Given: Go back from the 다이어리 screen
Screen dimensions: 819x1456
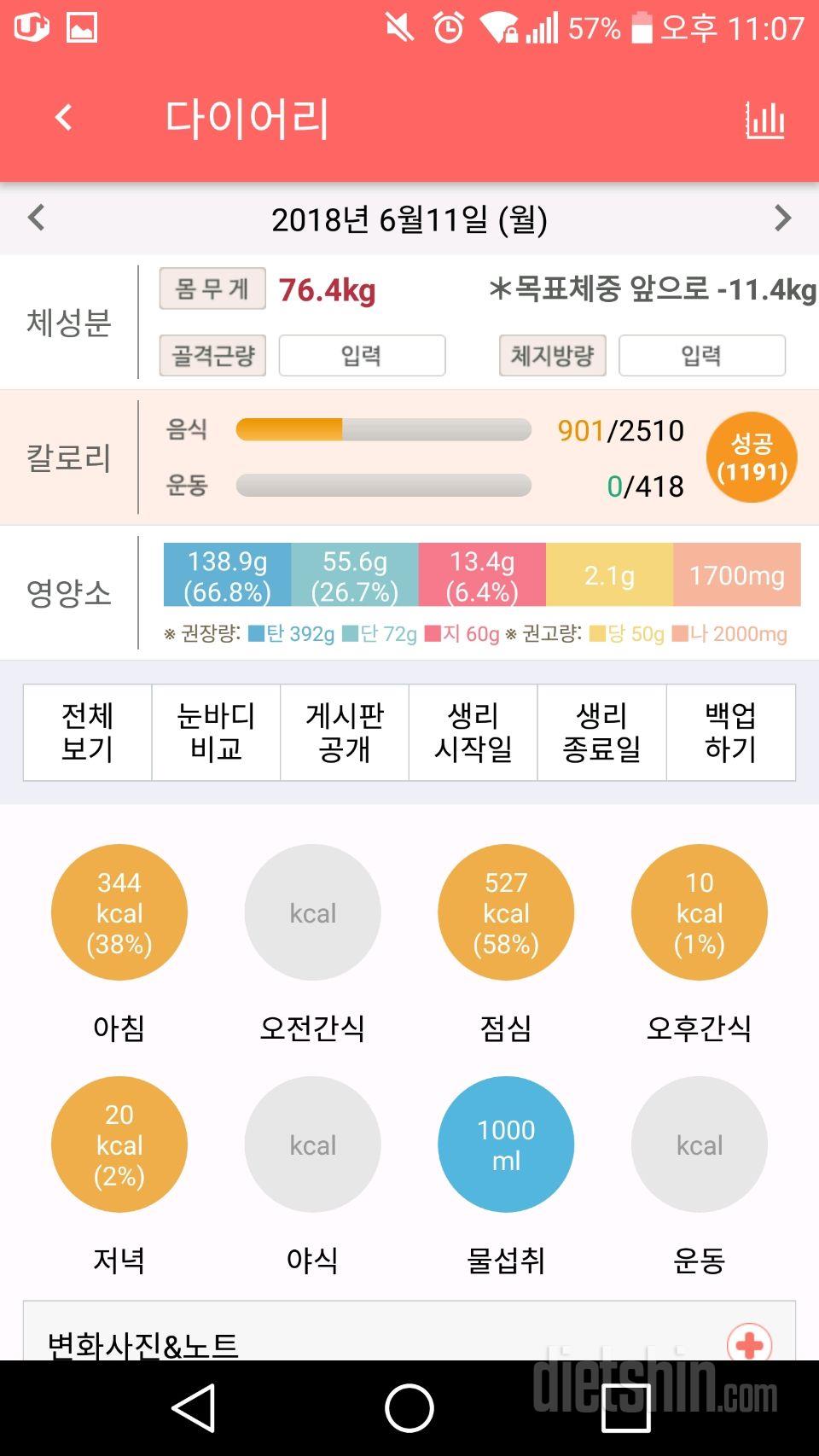Looking at the screenshot, I should [63, 118].
